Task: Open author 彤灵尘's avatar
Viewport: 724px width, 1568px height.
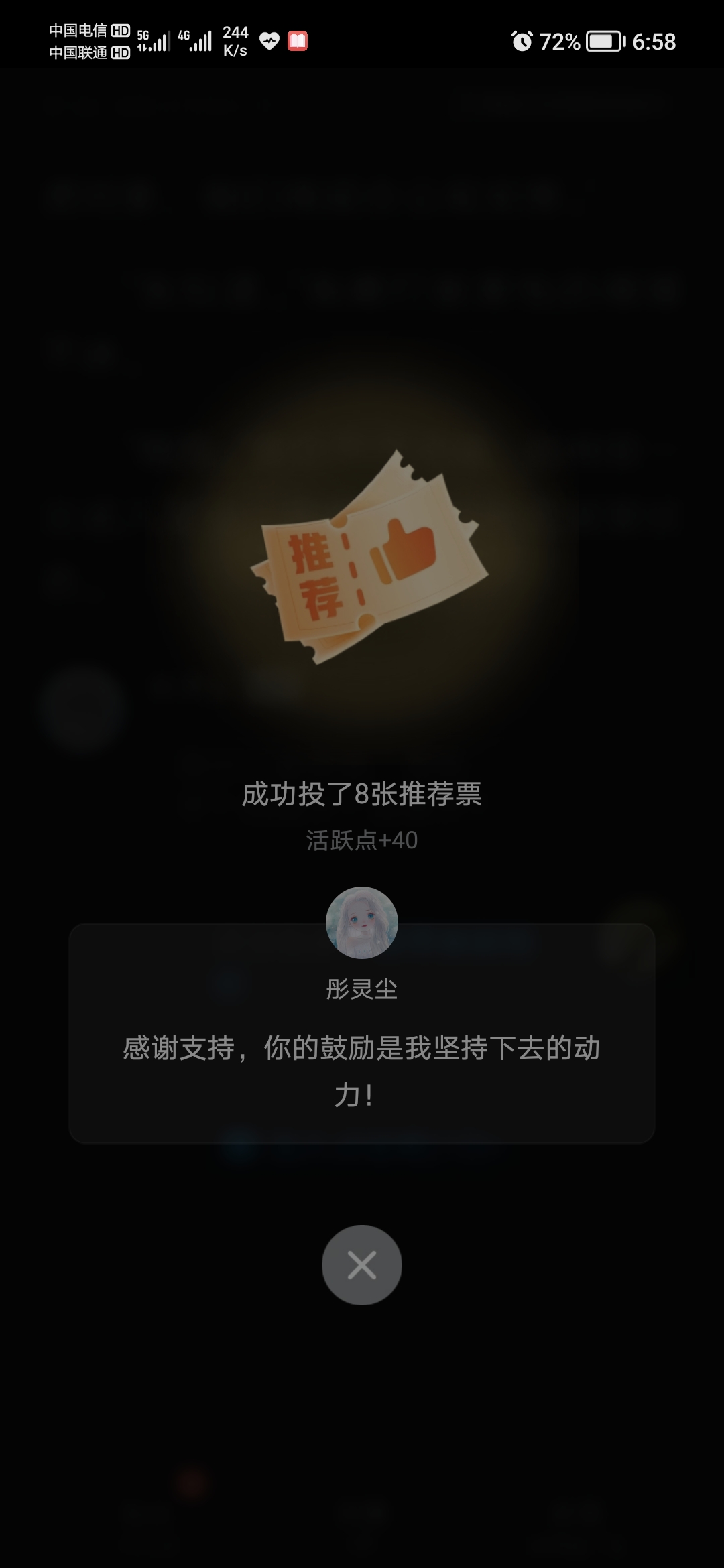Action: pos(361,923)
